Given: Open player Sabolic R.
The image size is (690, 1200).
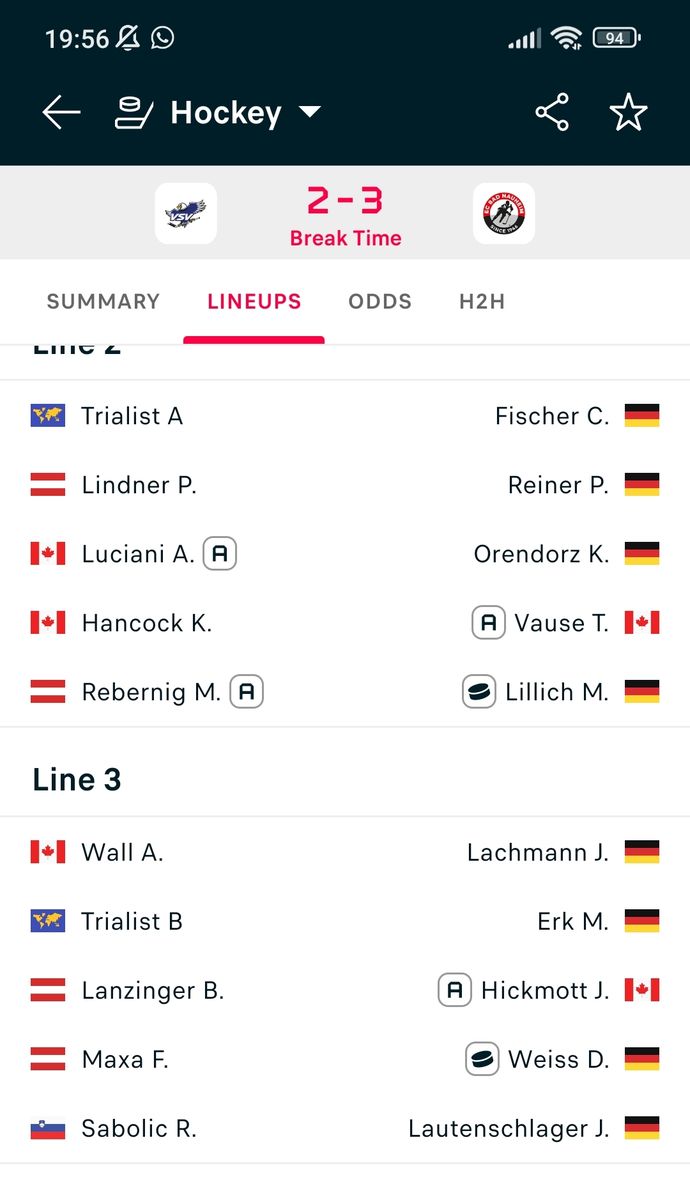Looking at the screenshot, I should point(138,1128).
